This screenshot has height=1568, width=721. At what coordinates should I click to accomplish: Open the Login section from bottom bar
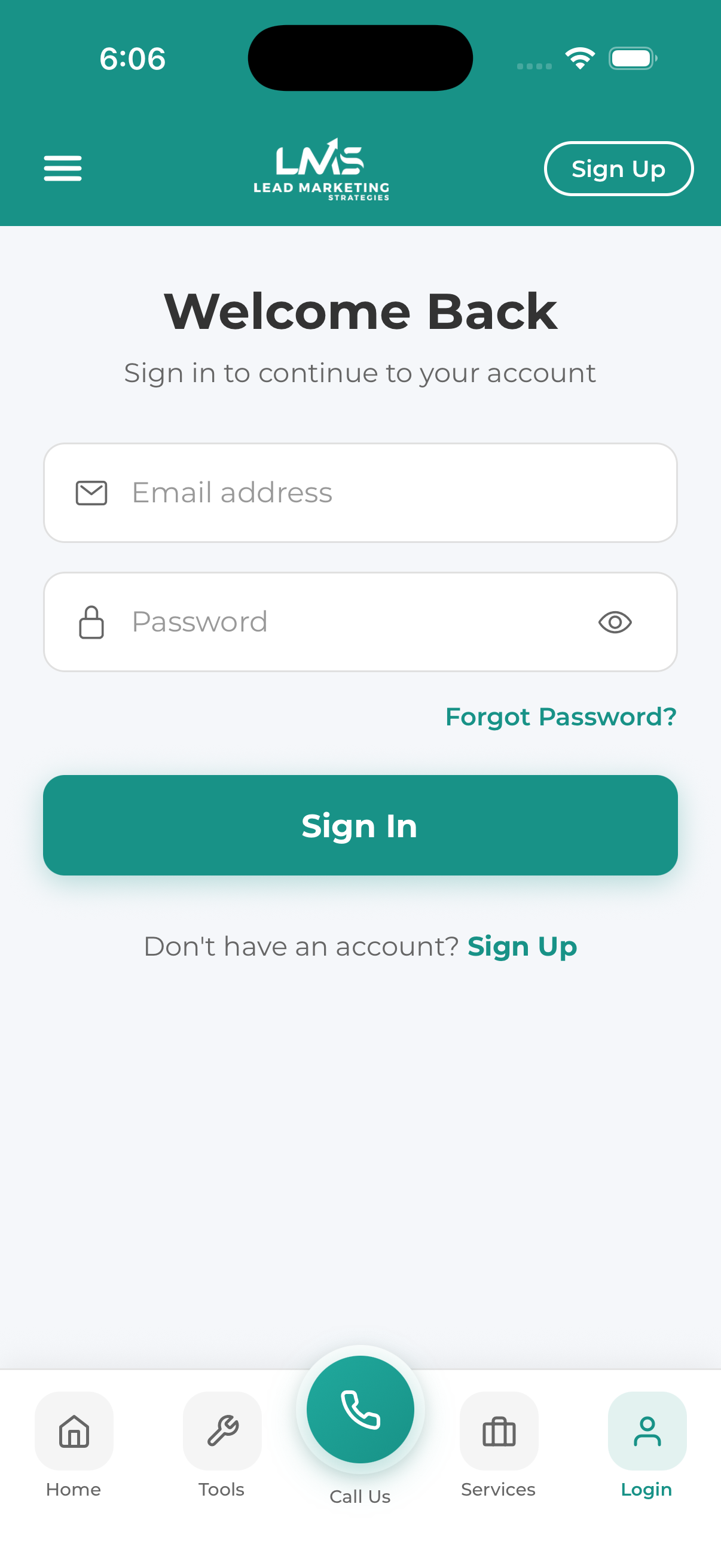point(646,1448)
